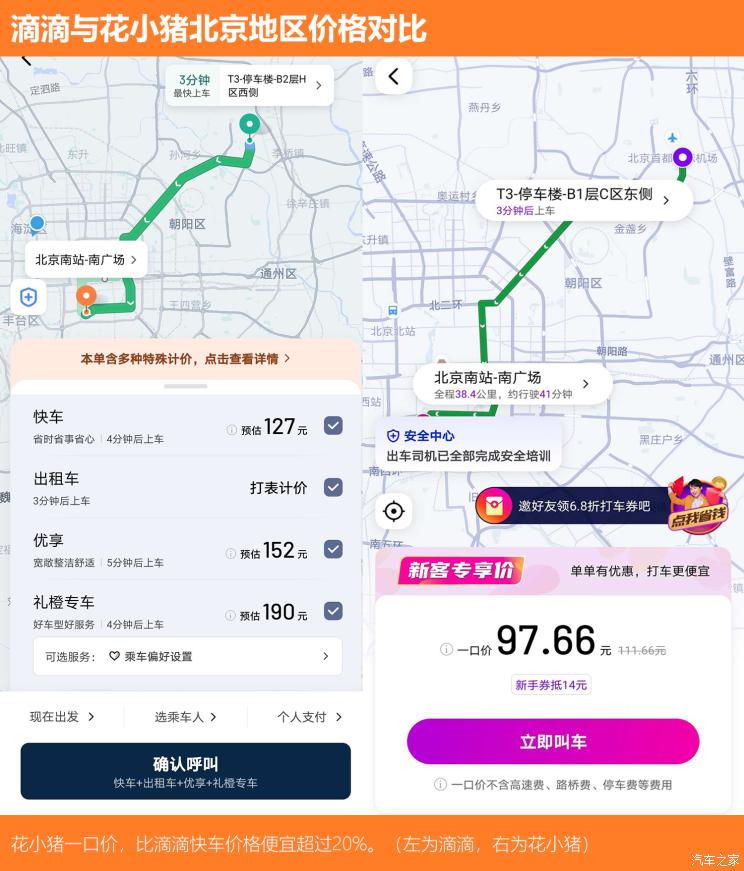Click the orange pickup pin on Didi map
Image resolution: width=744 pixels, height=871 pixels.
tap(86, 296)
